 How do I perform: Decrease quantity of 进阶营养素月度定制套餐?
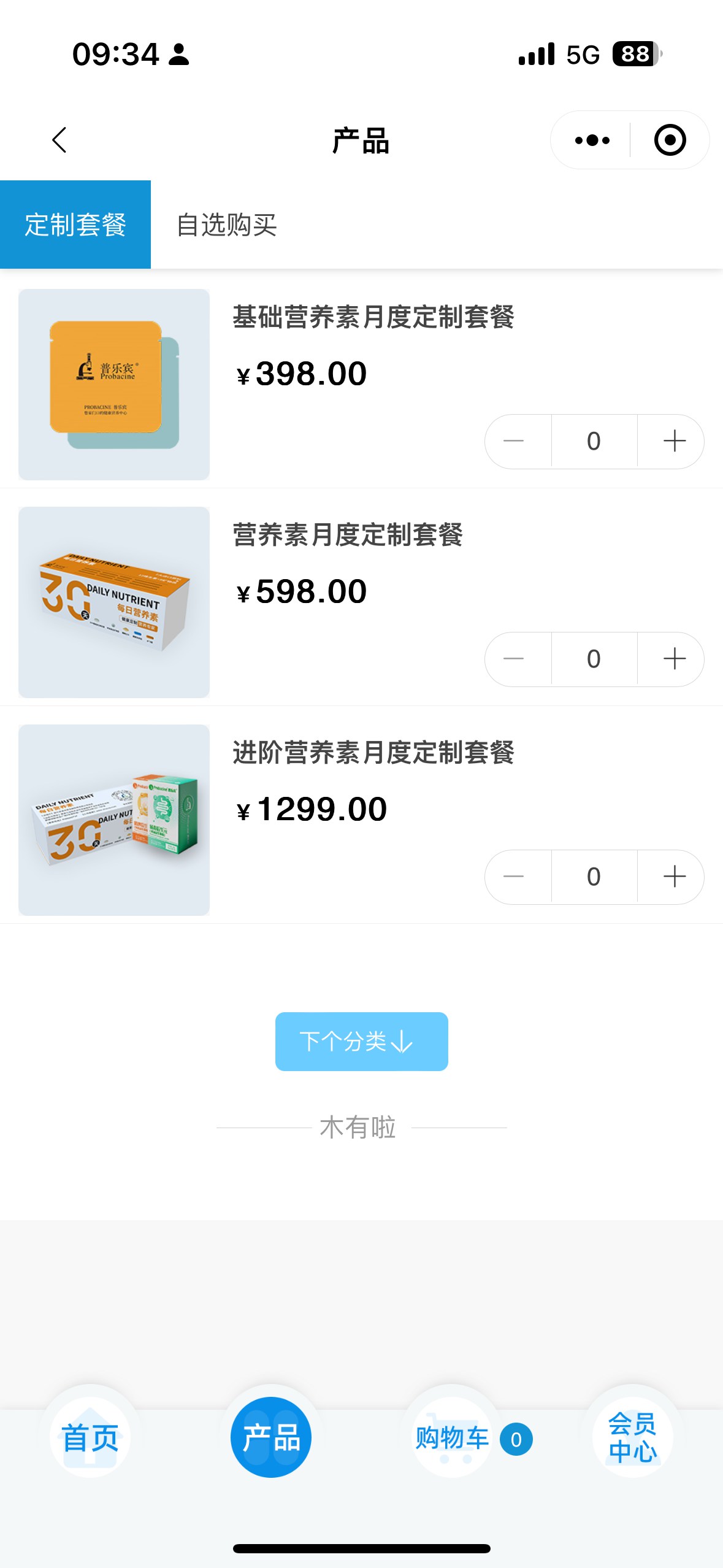[x=515, y=877]
